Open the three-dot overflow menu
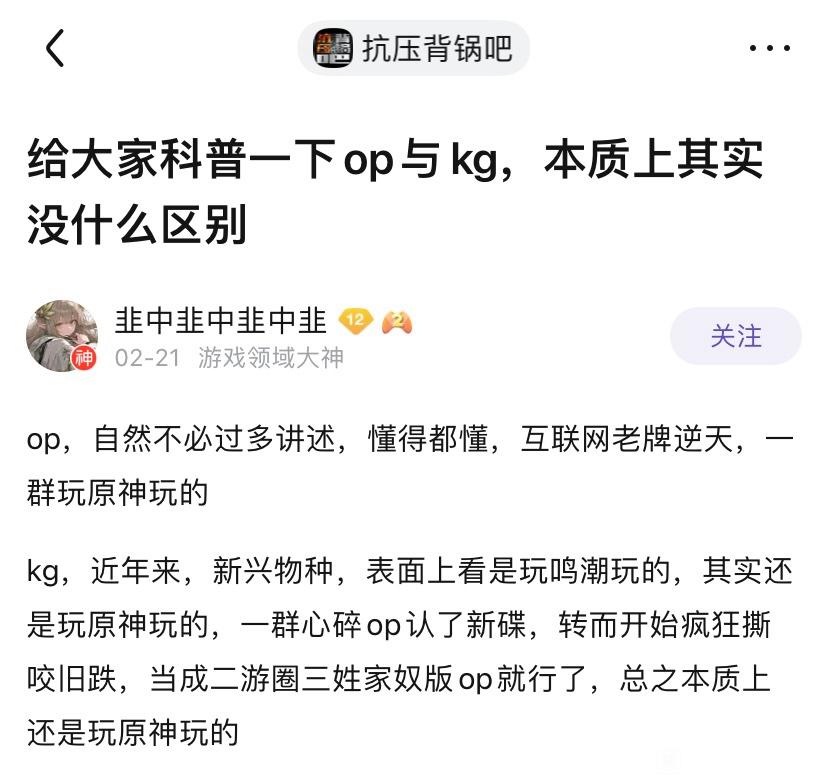The image size is (828, 783). coord(769,48)
